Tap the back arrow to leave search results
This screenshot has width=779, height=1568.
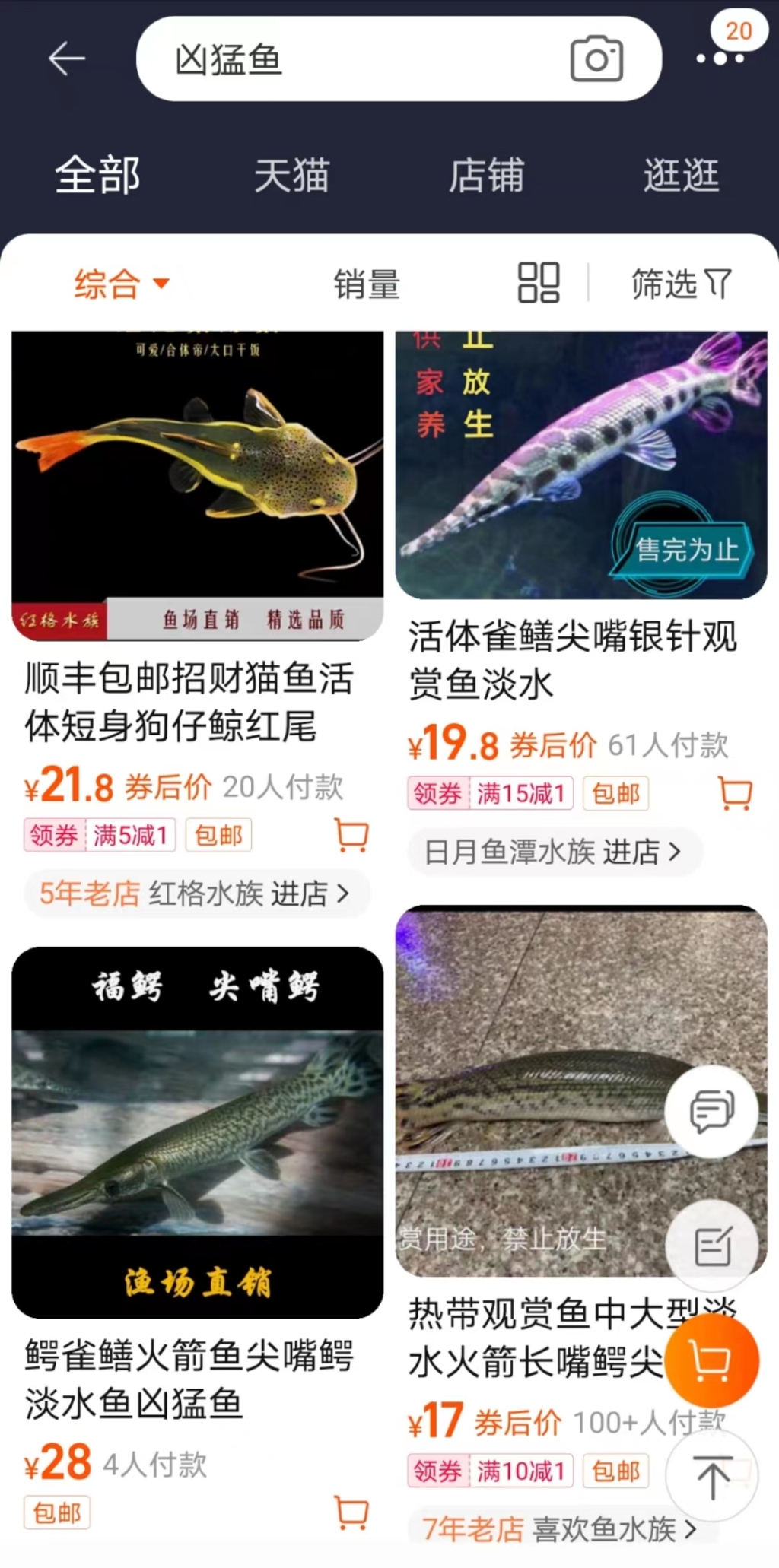(x=65, y=59)
